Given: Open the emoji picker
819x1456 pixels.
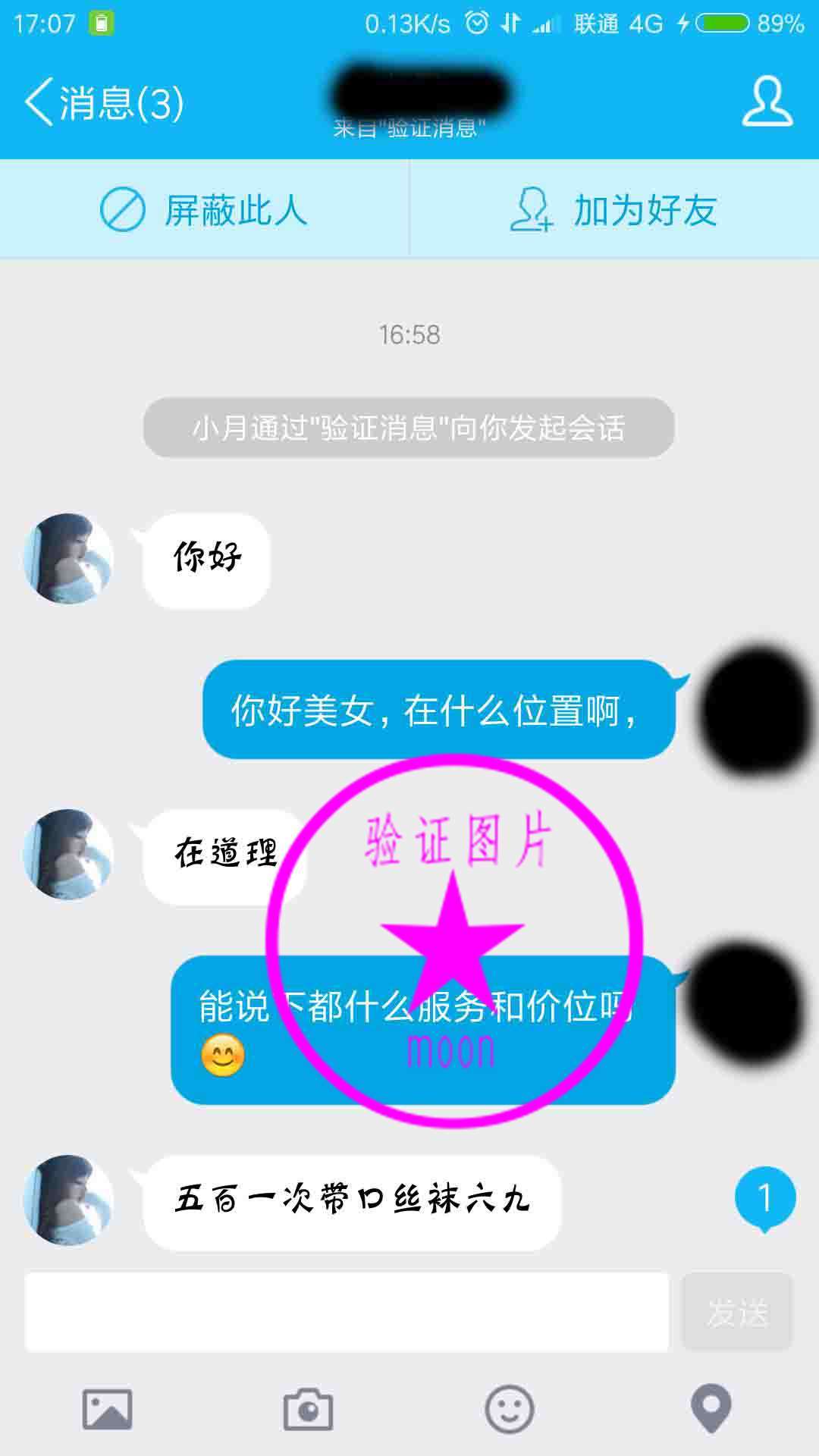Looking at the screenshot, I should coord(509,1409).
